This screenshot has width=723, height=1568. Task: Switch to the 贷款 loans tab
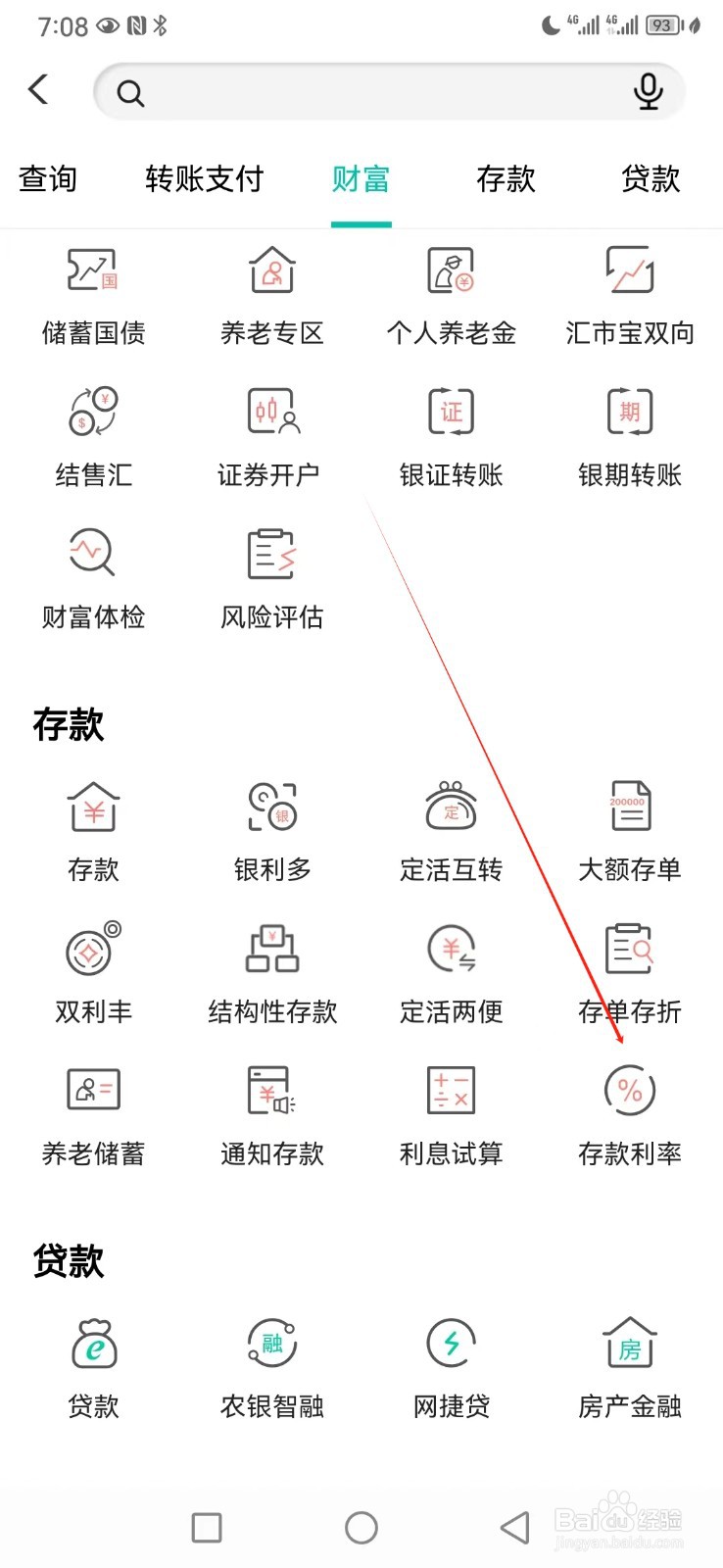point(649,179)
